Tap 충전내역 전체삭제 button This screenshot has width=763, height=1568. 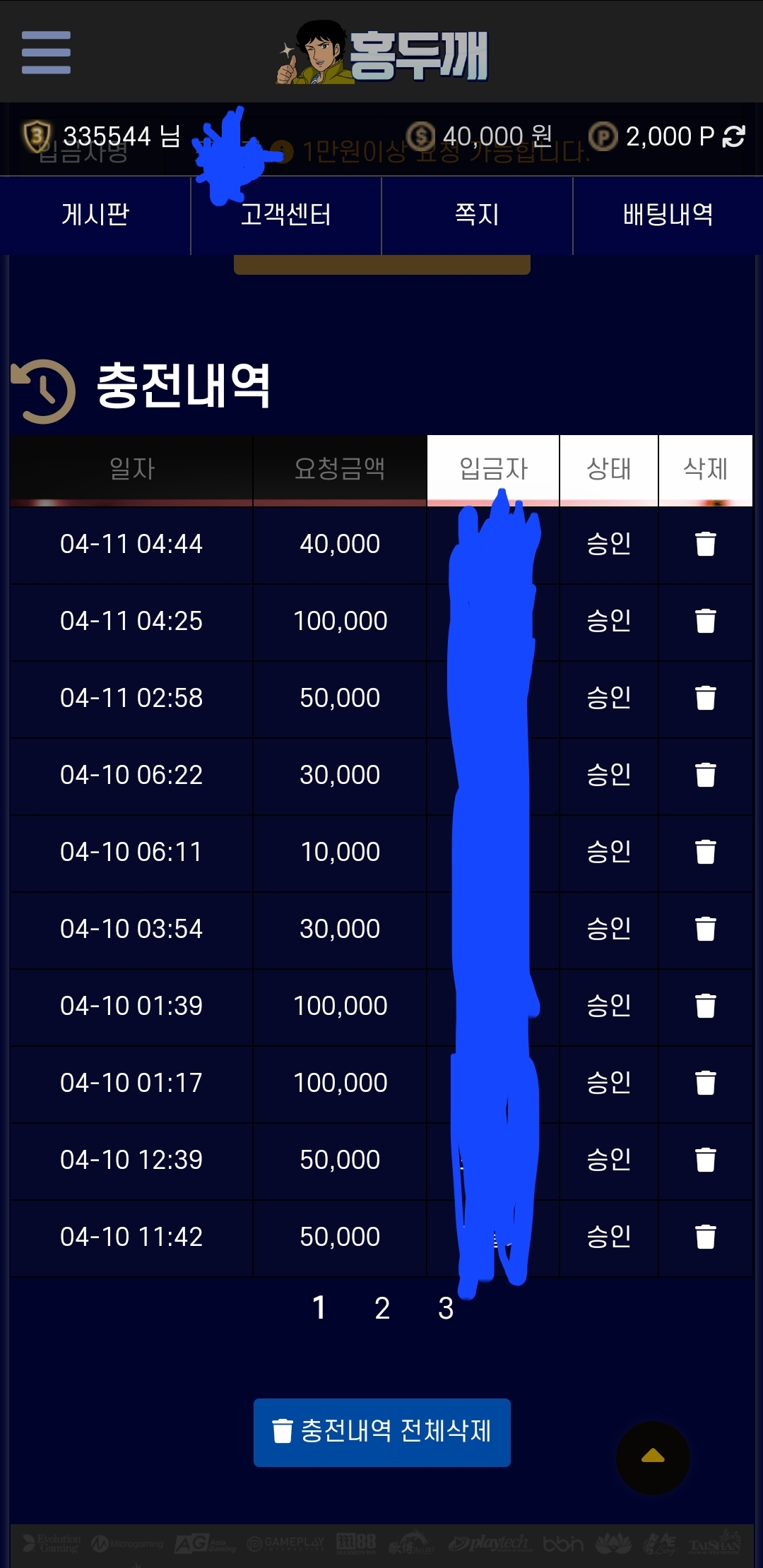click(x=382, y=1432)
